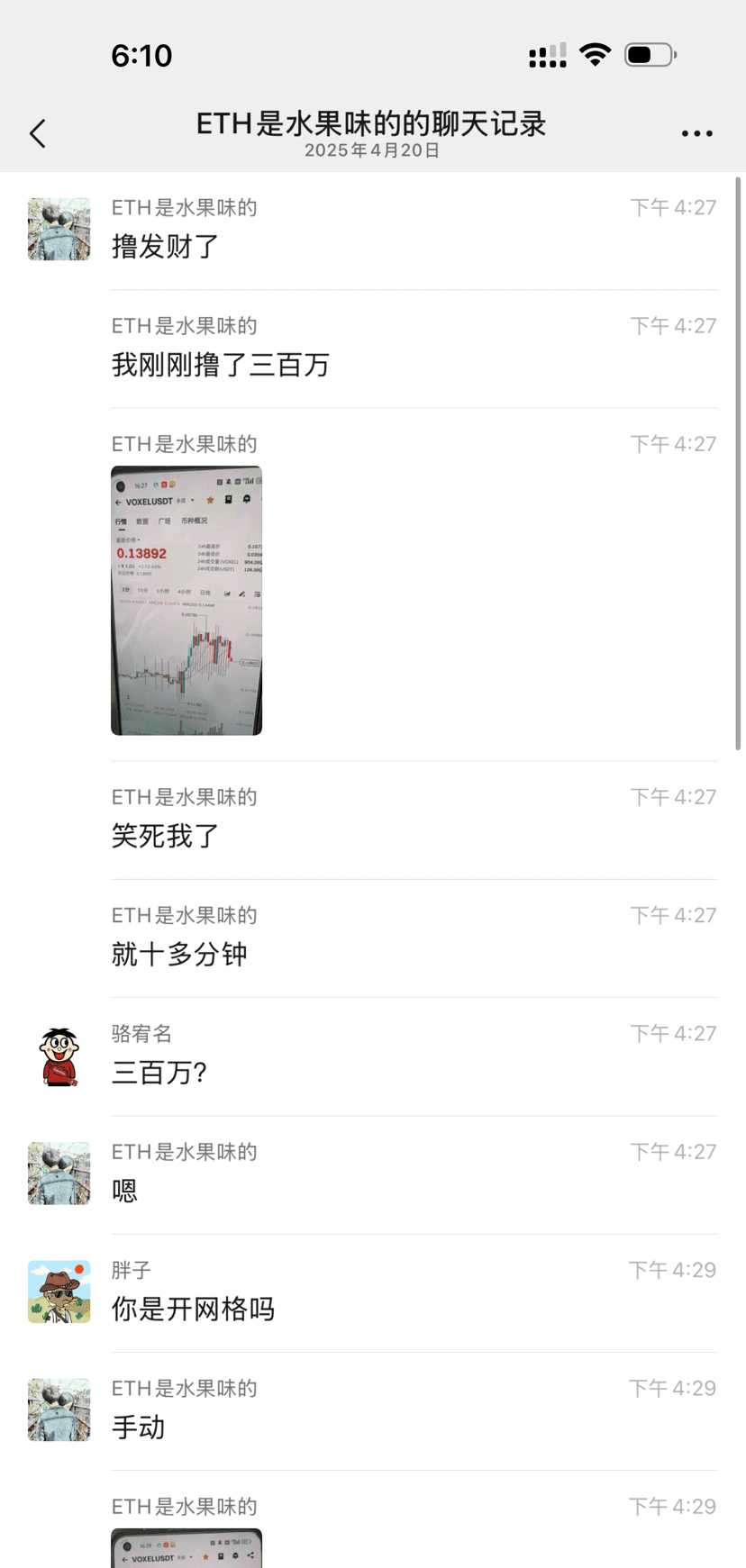Select the message 手动
Image resolution: width=746 pixels, height=1568 pixels.
(137, 1428)
